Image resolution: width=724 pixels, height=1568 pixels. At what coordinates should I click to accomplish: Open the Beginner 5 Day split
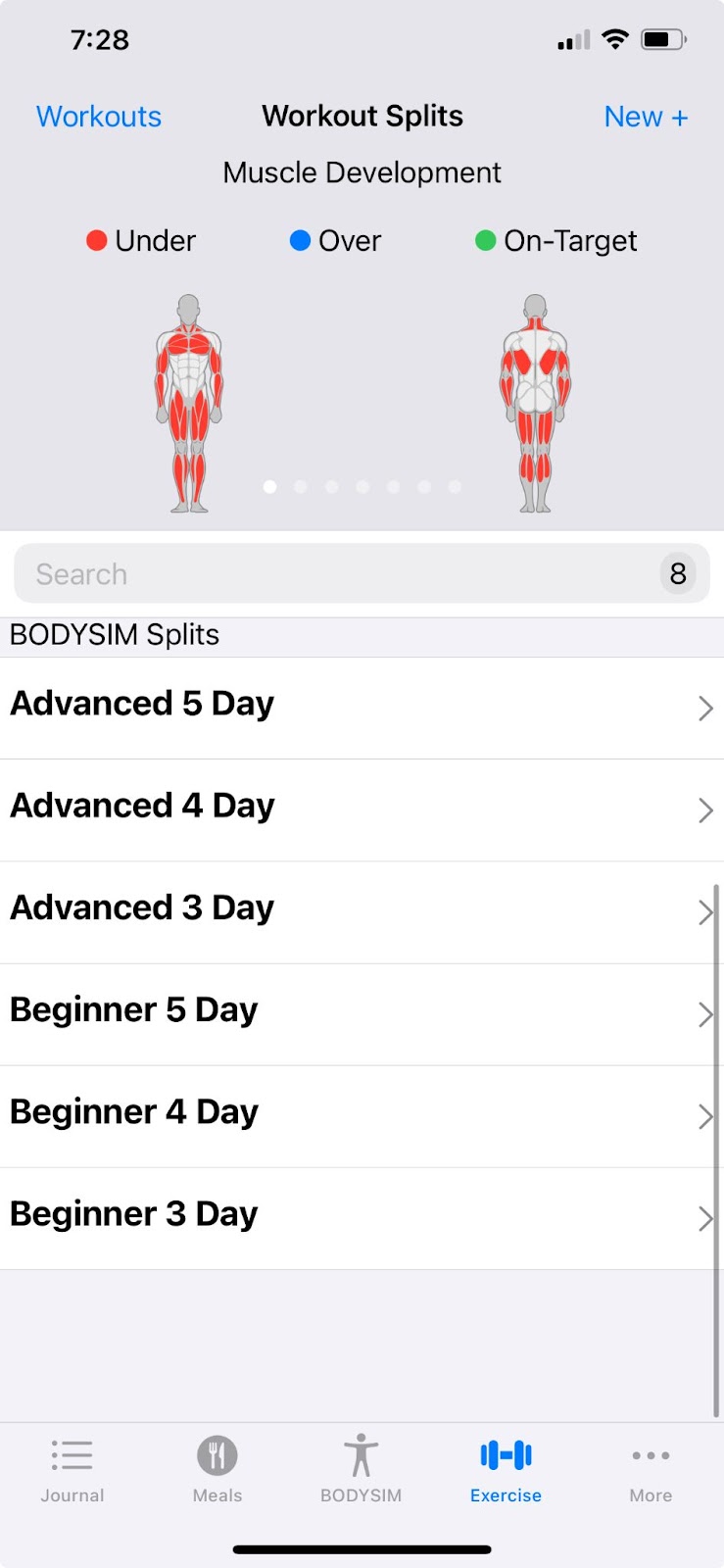[362, 1013]
